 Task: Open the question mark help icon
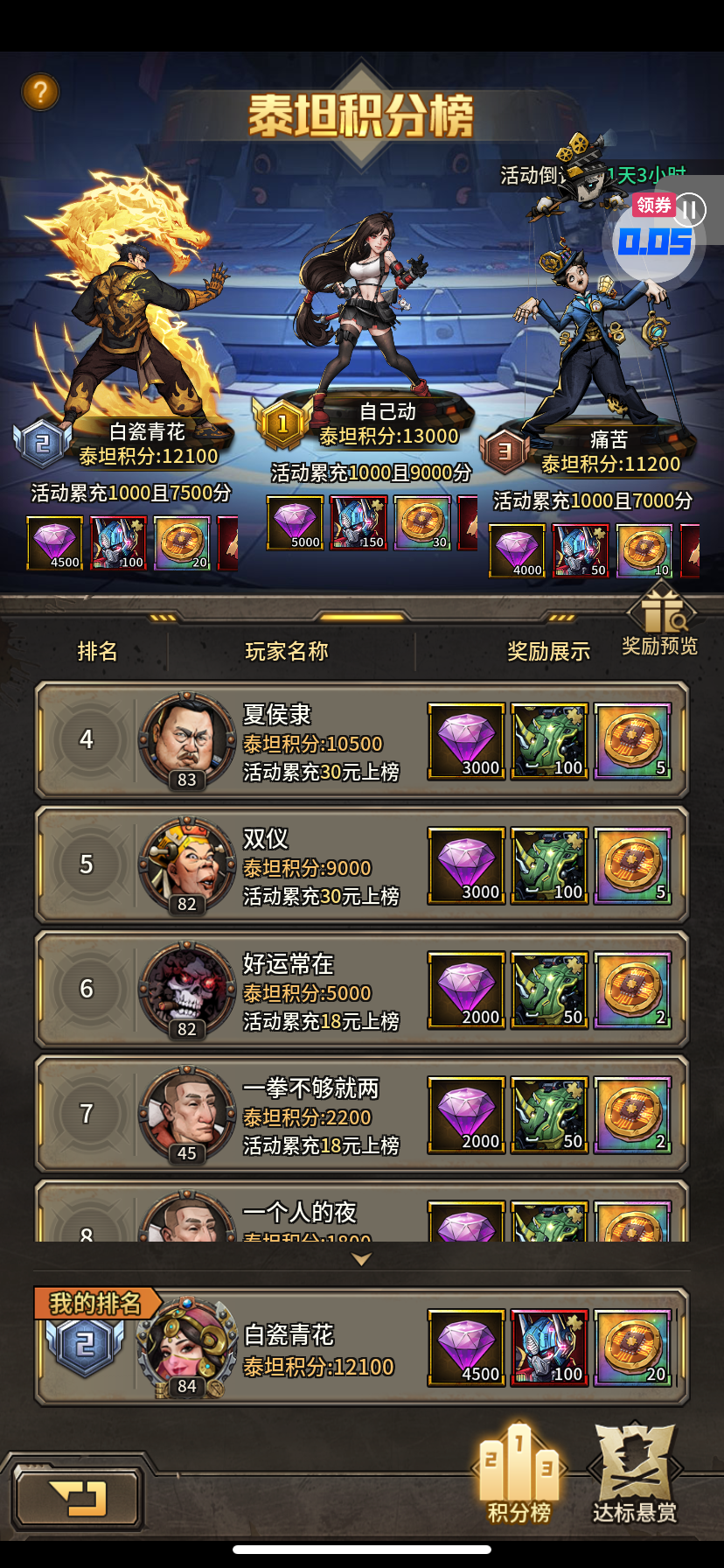pos(40,91)
